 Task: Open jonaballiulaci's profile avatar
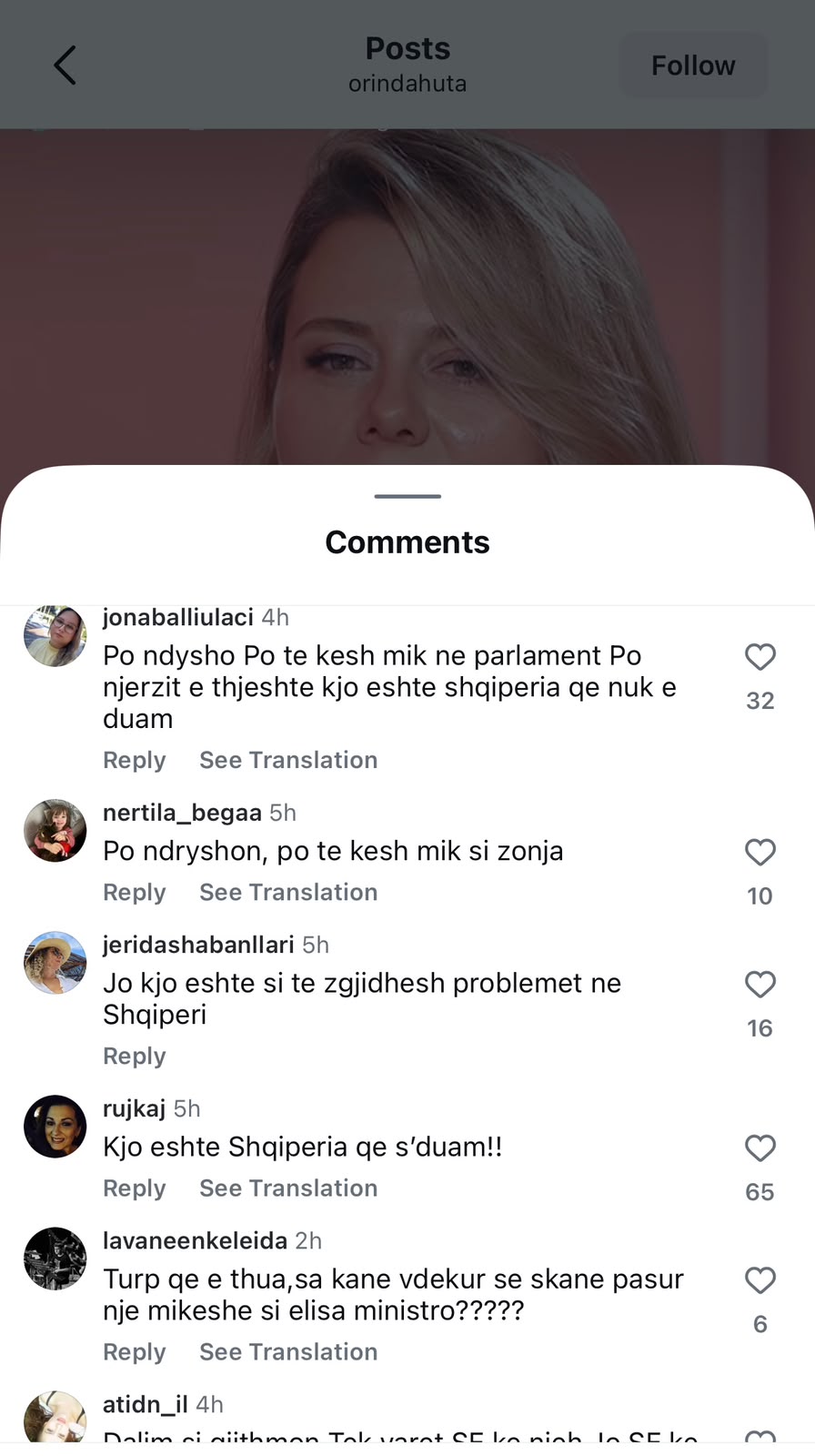point(55,635)
